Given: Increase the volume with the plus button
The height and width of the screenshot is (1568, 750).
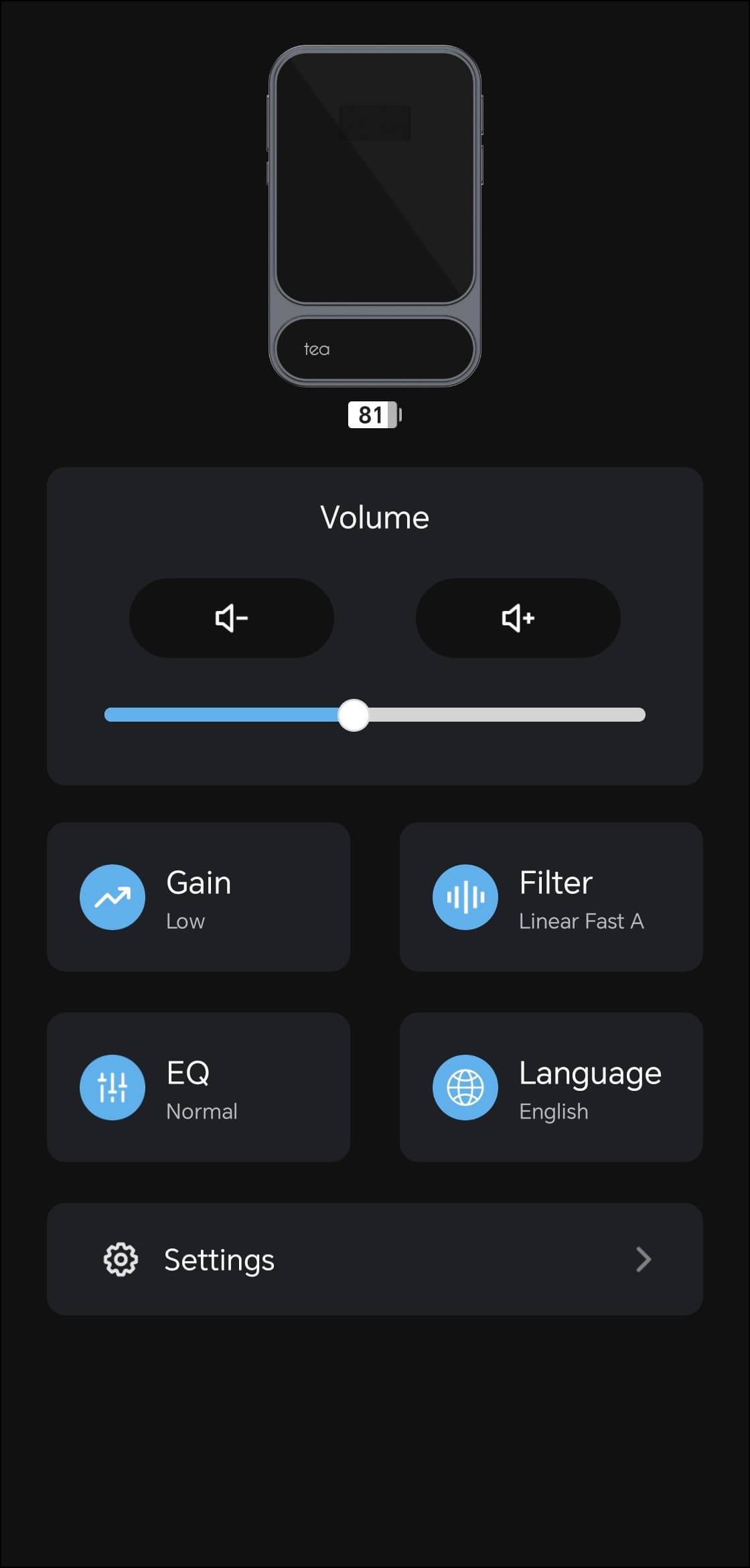Looking at the screenshot, I should click(x=518, y=618).
